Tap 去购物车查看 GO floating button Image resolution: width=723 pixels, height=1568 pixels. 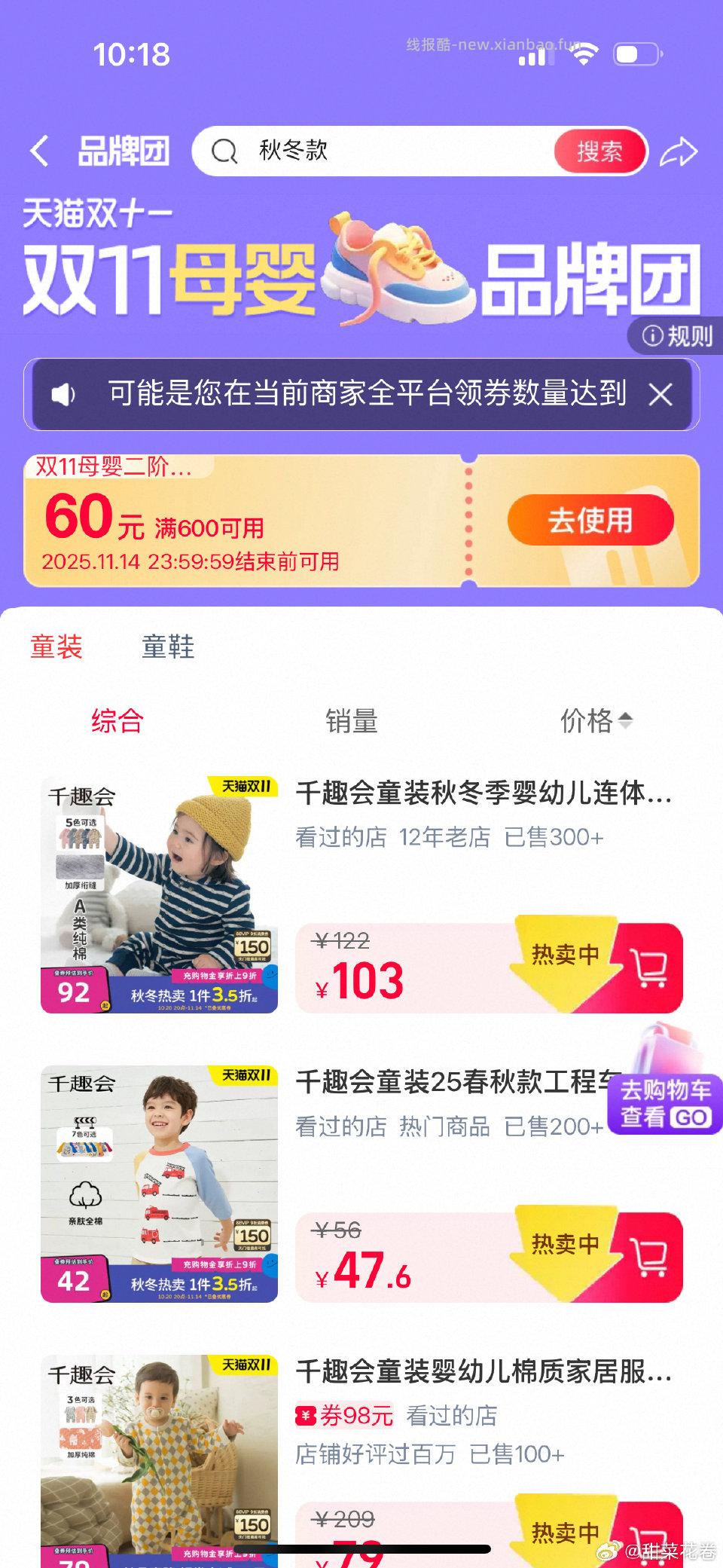tap(666, 1104)
